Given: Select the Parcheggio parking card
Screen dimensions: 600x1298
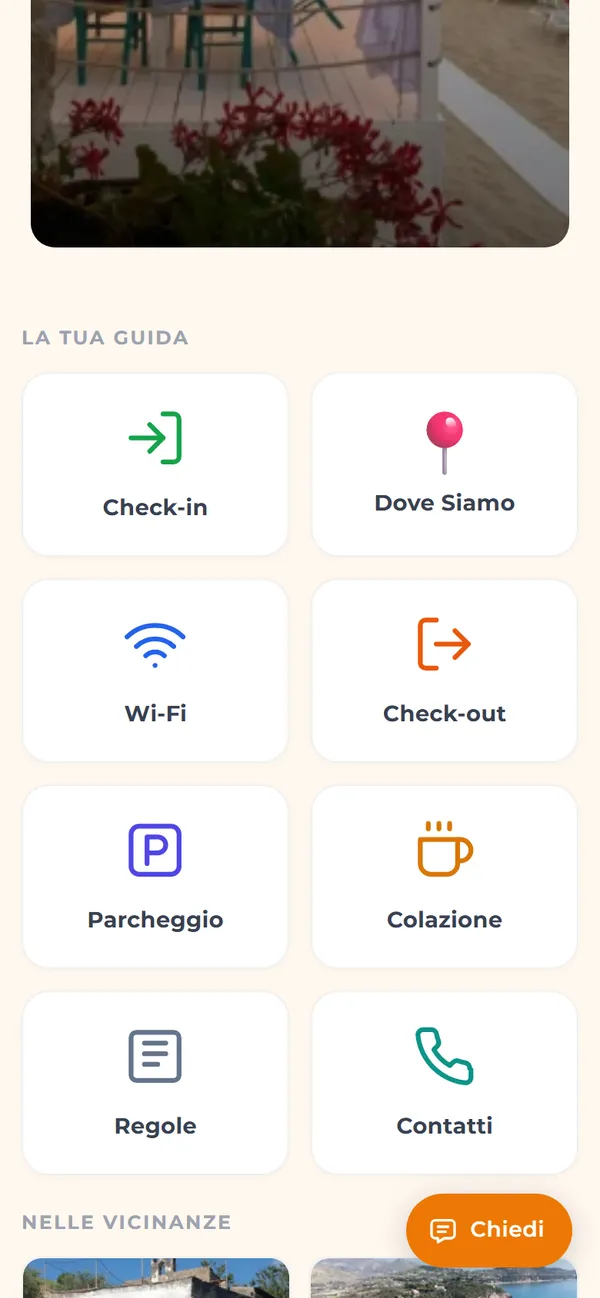Looking at the screenshot, I should click(x=155, y=877).
